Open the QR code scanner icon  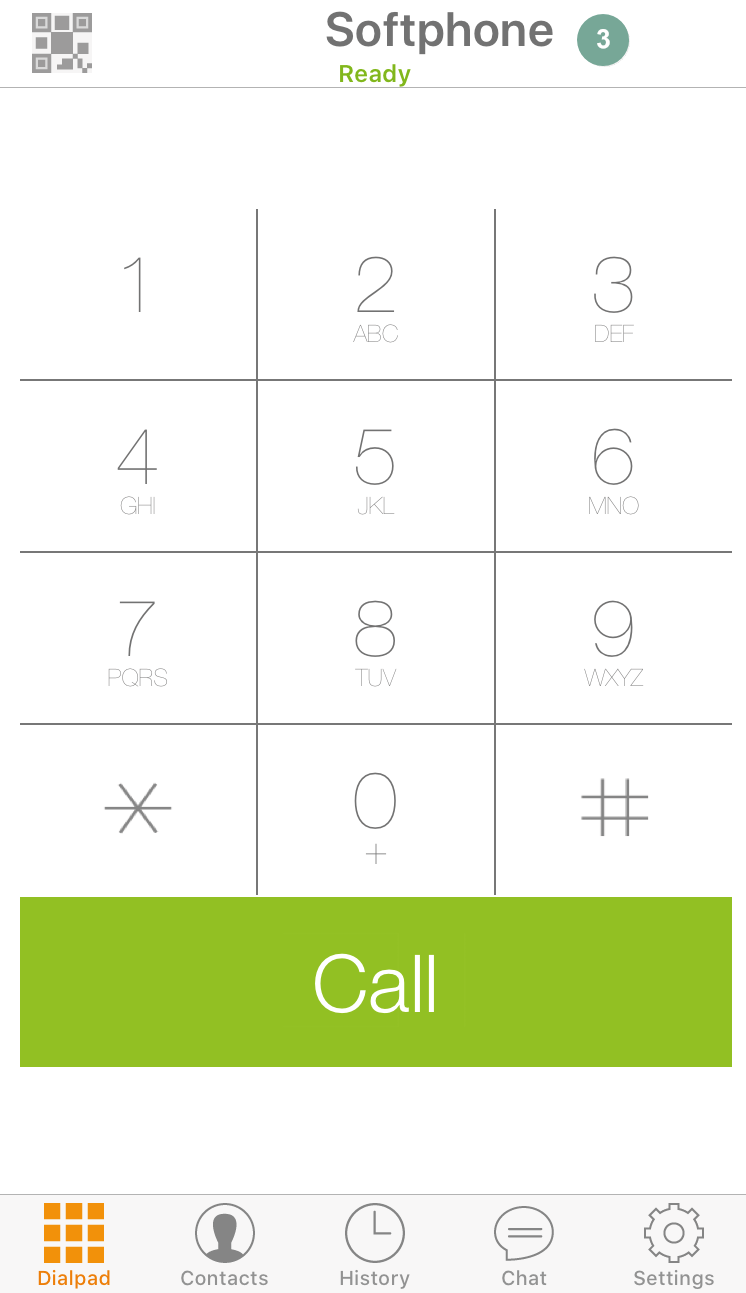point(61,42)
